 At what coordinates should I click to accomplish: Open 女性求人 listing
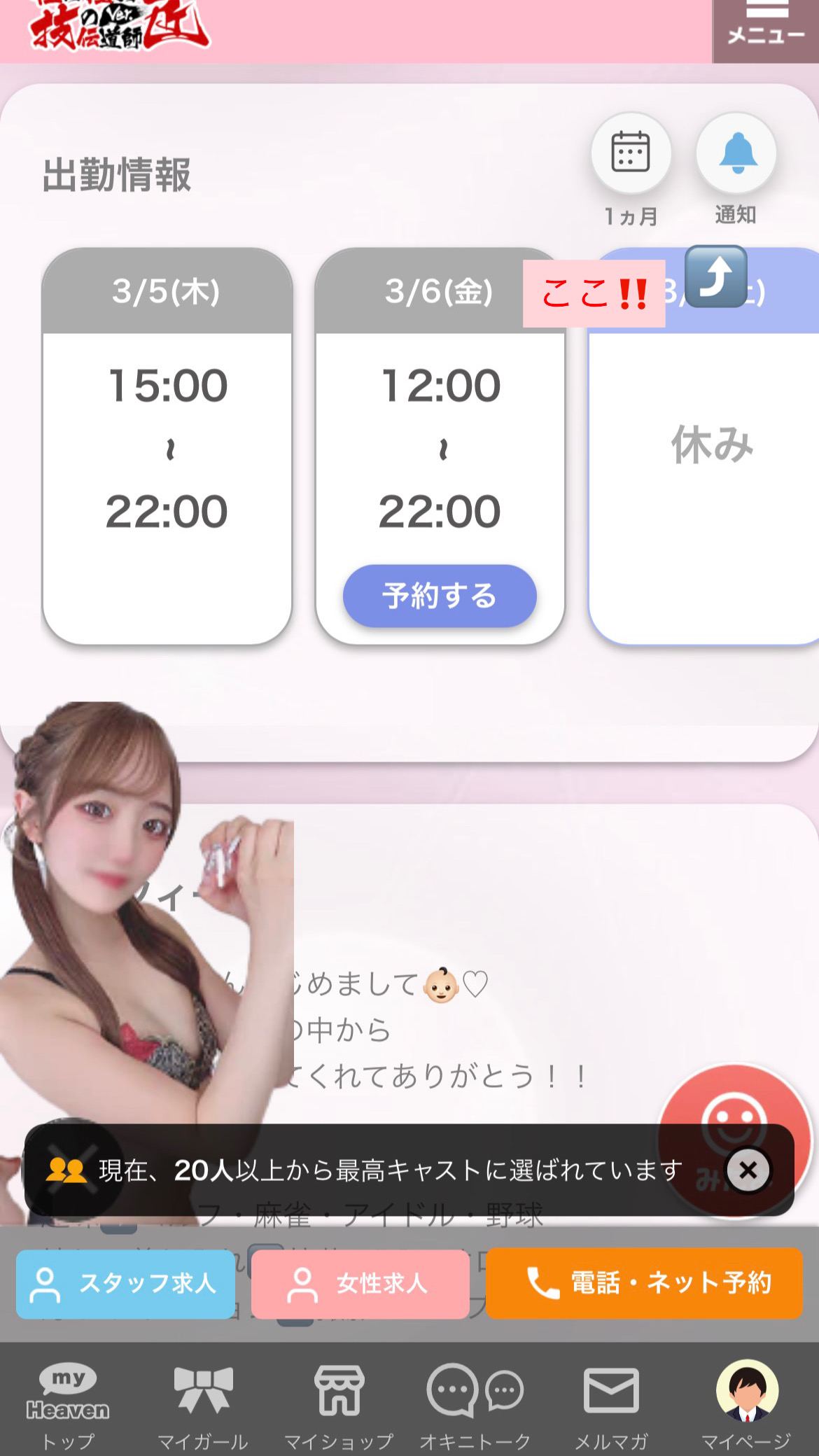[360, 1284]
